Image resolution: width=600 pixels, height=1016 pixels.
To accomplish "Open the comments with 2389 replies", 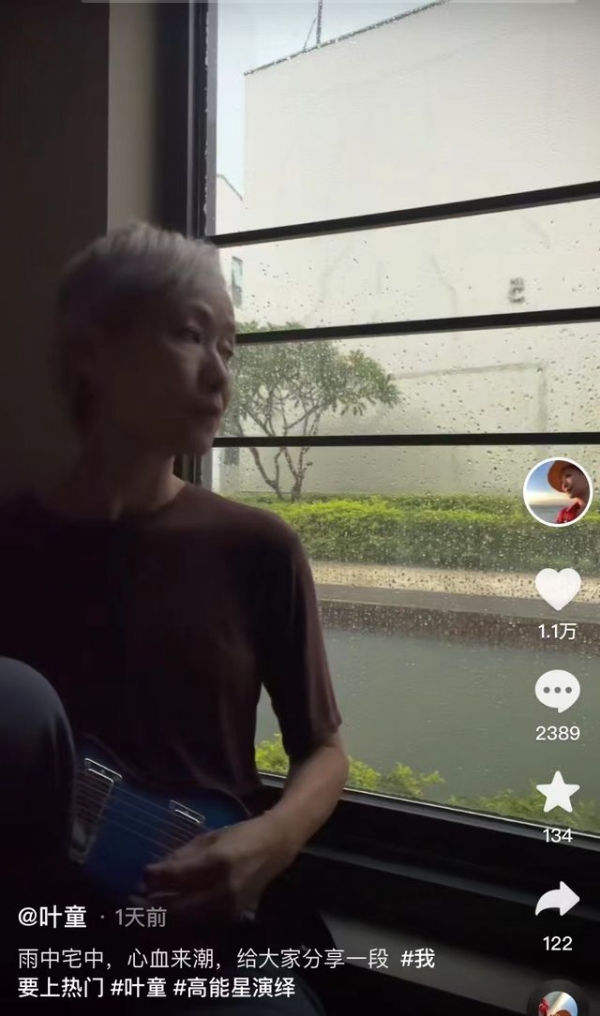I will (x=557, y=692).
